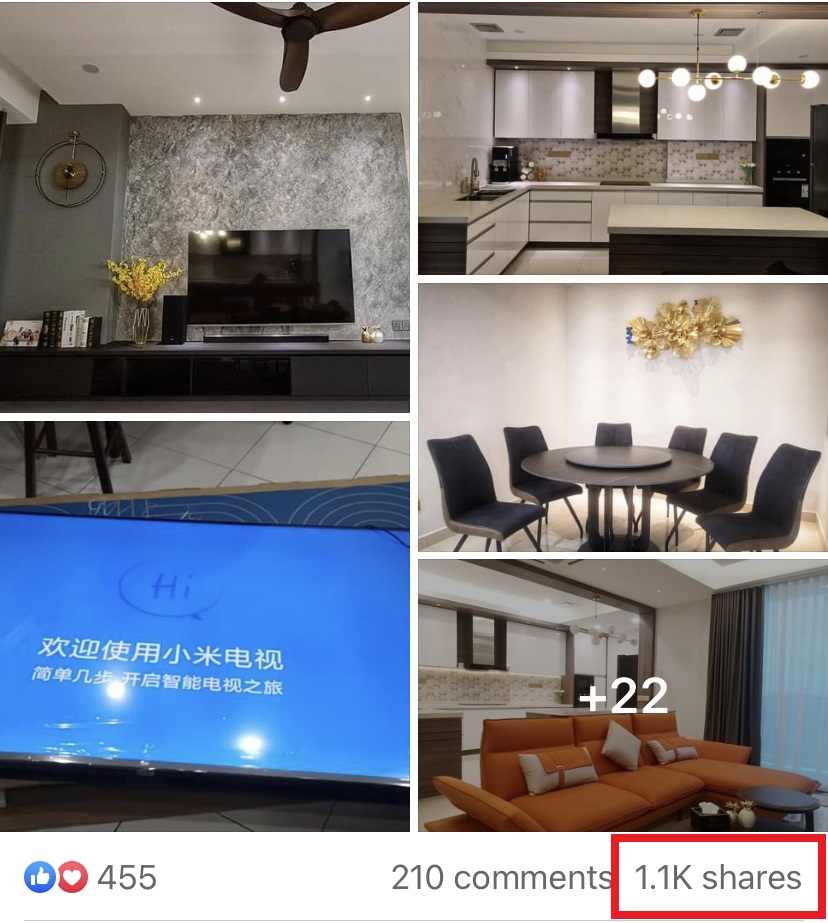Open the round dining table photo
This screenshot has height=923, width=828.
tap(622, 416)
